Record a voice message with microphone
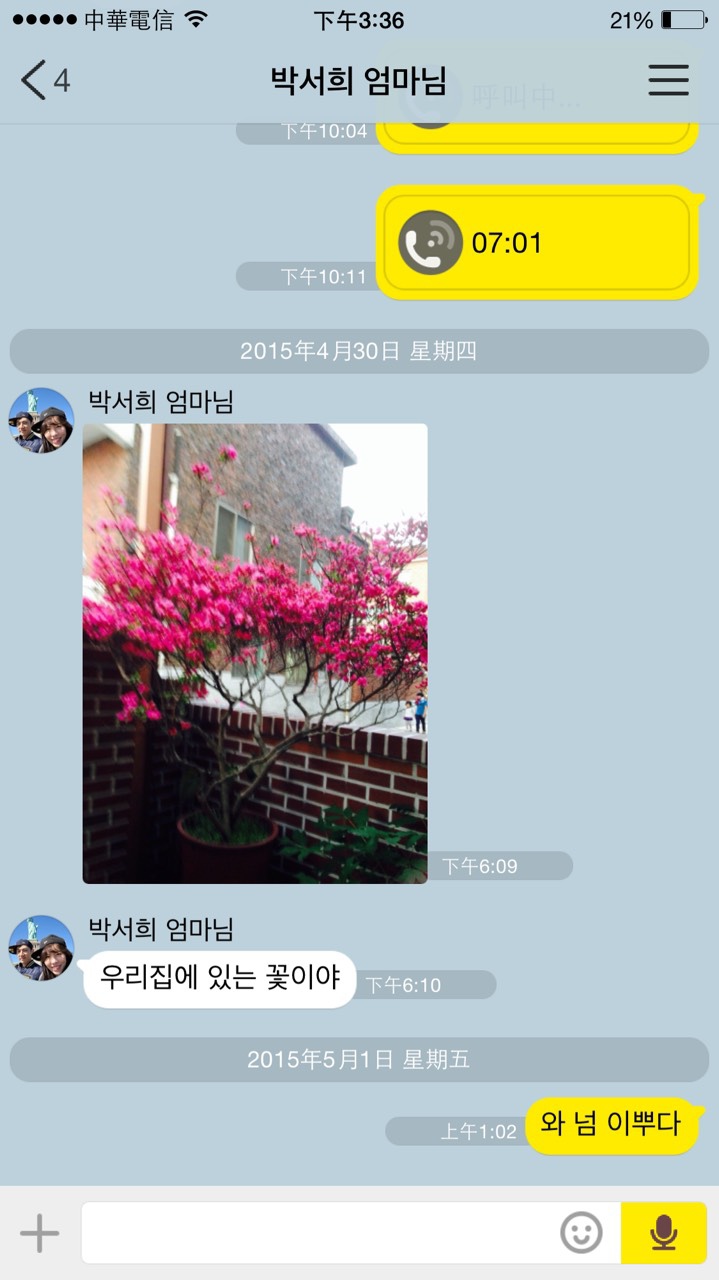This screenshot has height=1280, width=719. pyautogui.click(x=664, y=1233)
